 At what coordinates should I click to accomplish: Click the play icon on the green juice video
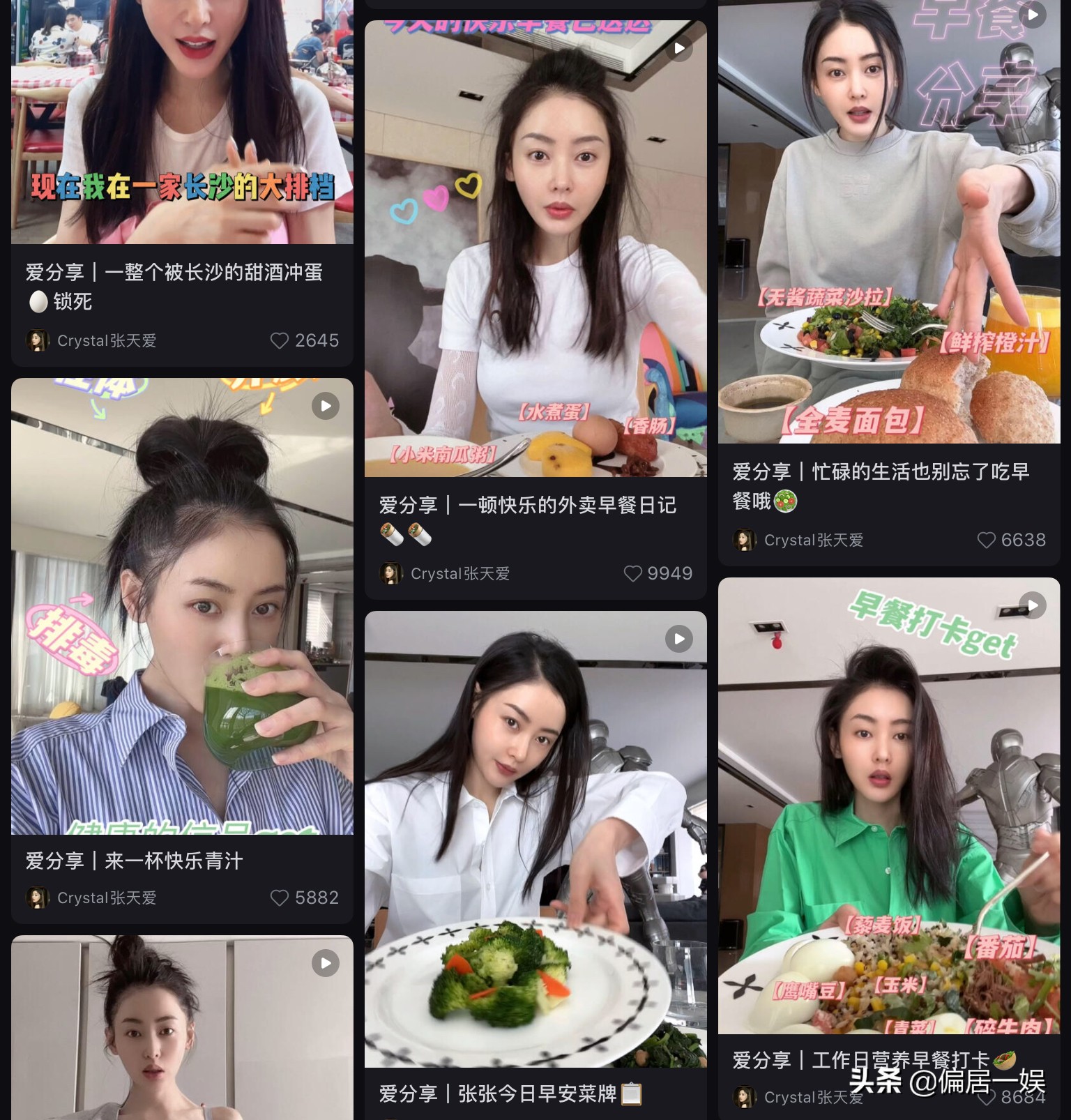click(x=326, y=406)
